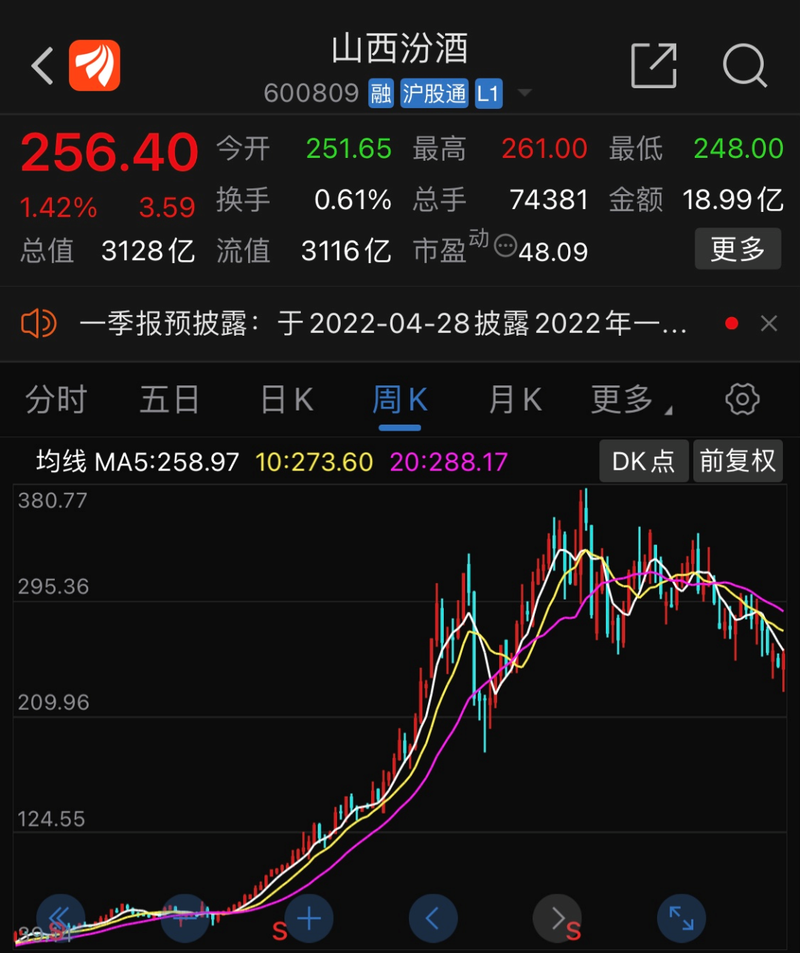Dismiss the announcement banner
This screenshot has width=800, height=953.
[x=769, y=323]
